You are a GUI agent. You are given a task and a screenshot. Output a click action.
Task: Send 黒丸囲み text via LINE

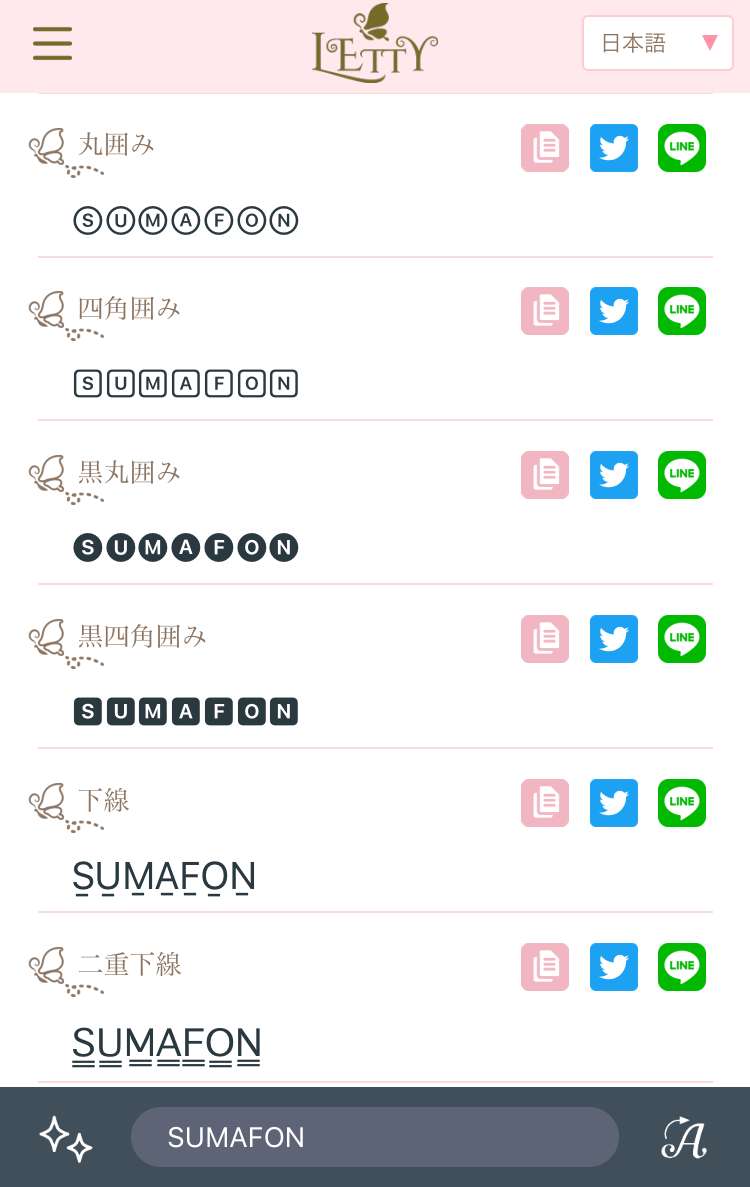click(x=682, y=475)
